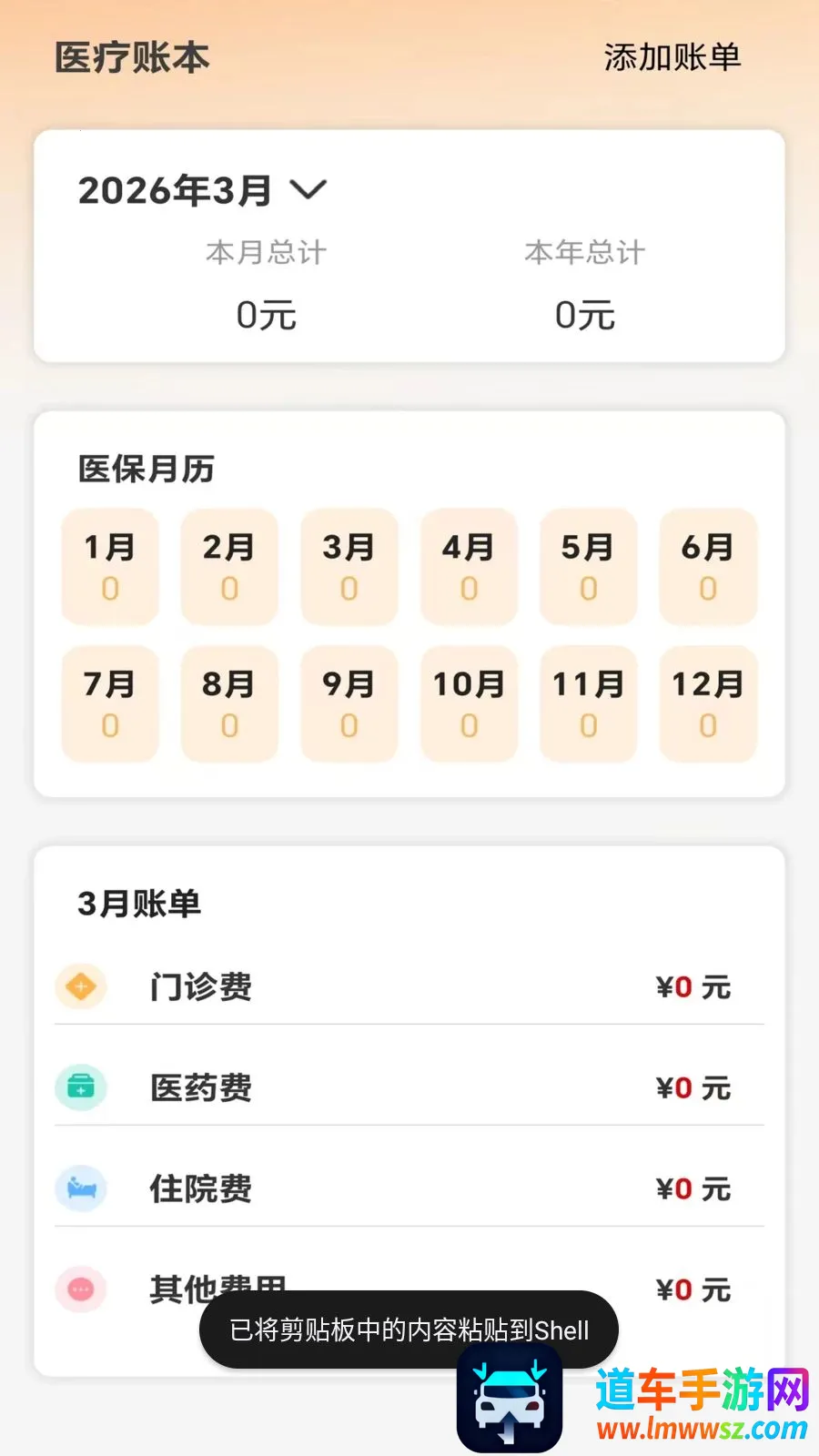View the 其他费用 bill row
The width and height of the screenshot is (819, 1456).
[x=409, y=1289]
